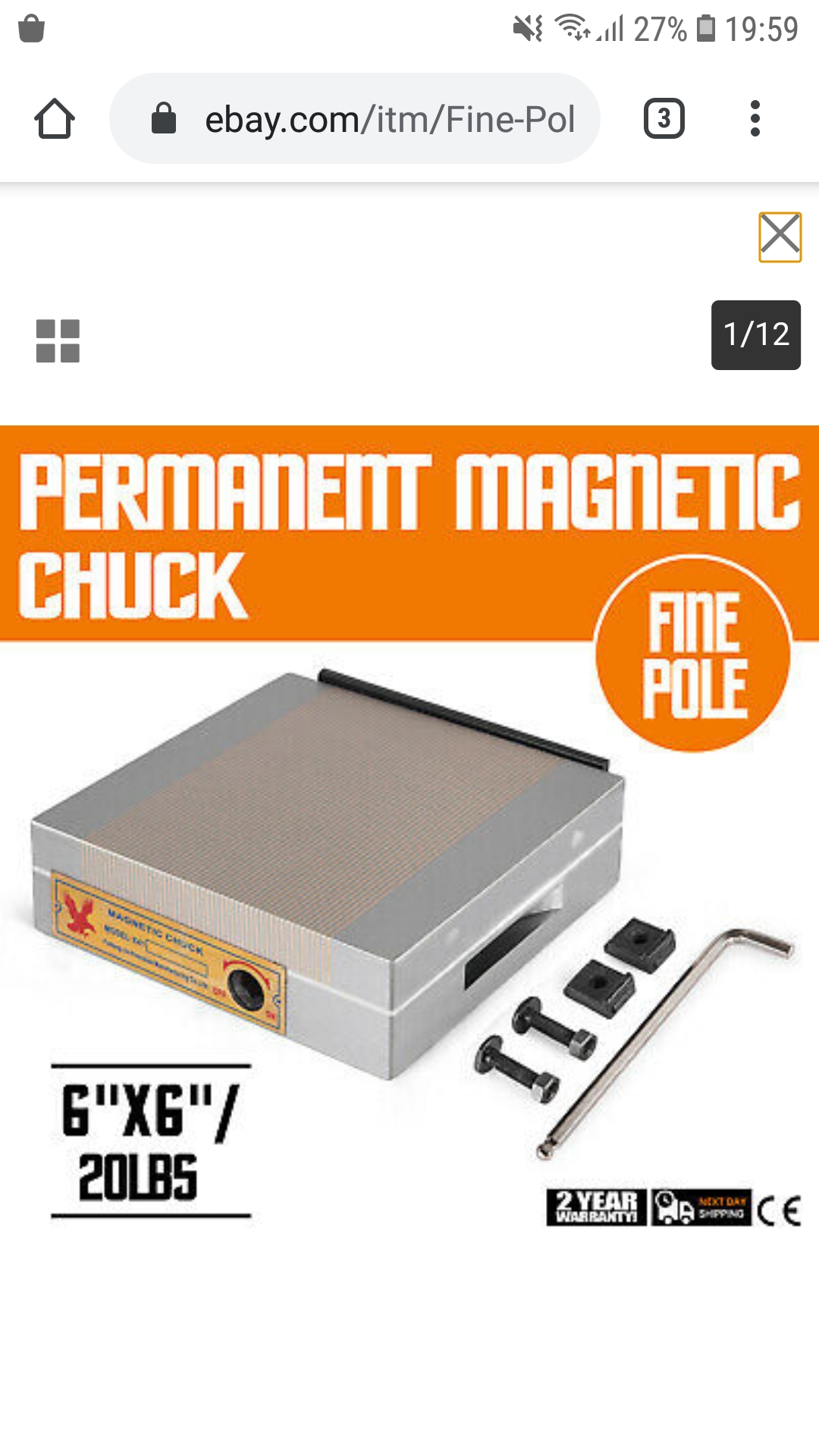Open the browser tab switcher

(664, 119)
